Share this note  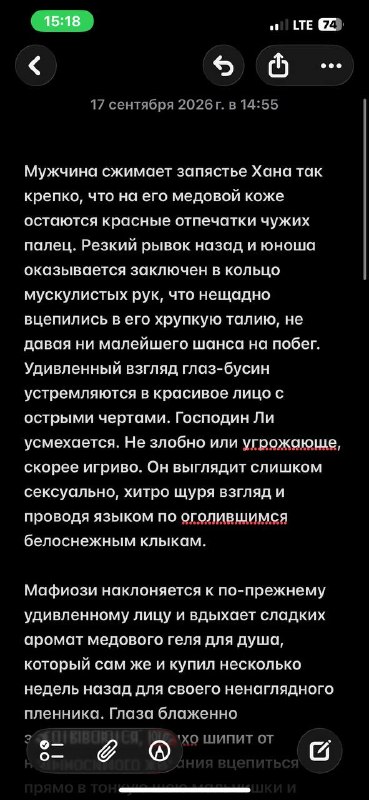coord(279,65)
